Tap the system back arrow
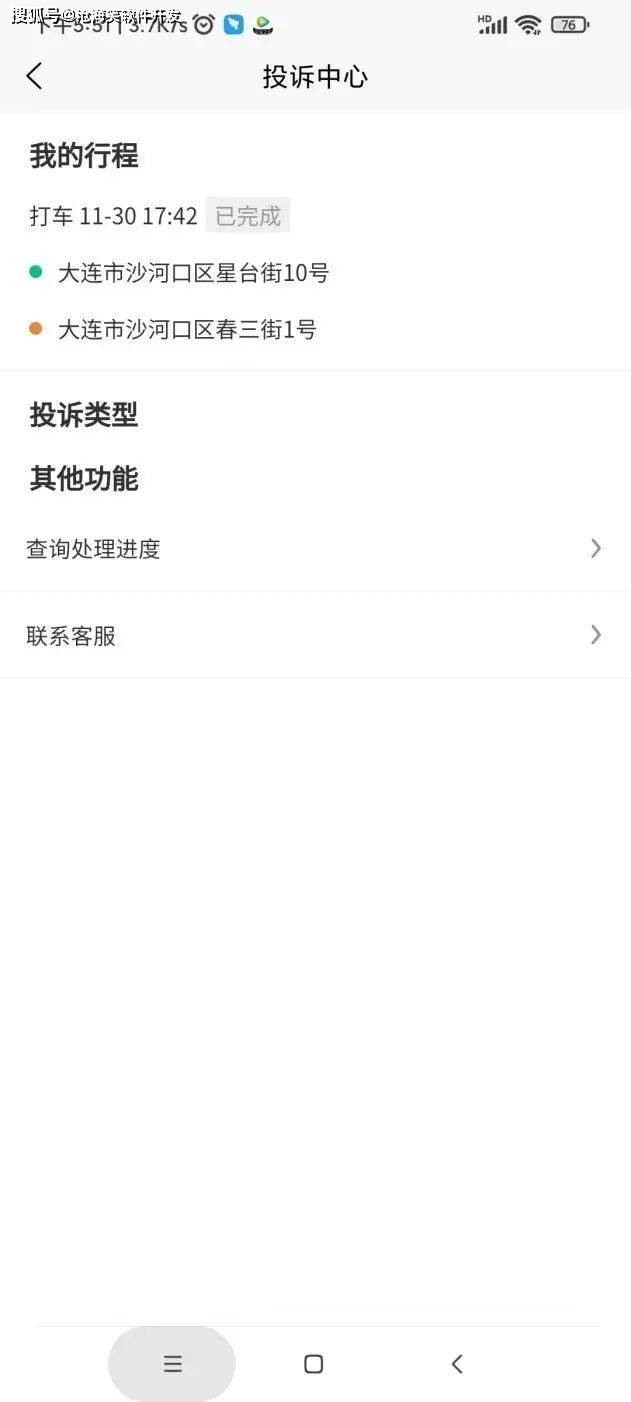Image resolution: width=631 pixels, height=1402 pixels. [x=457, y=1364]
